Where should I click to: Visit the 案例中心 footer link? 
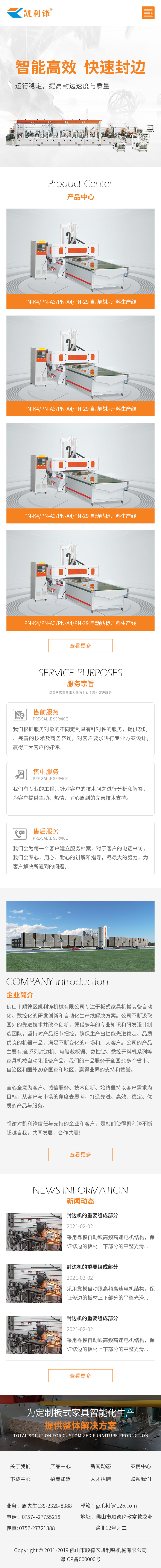[x=141, y=1466]
